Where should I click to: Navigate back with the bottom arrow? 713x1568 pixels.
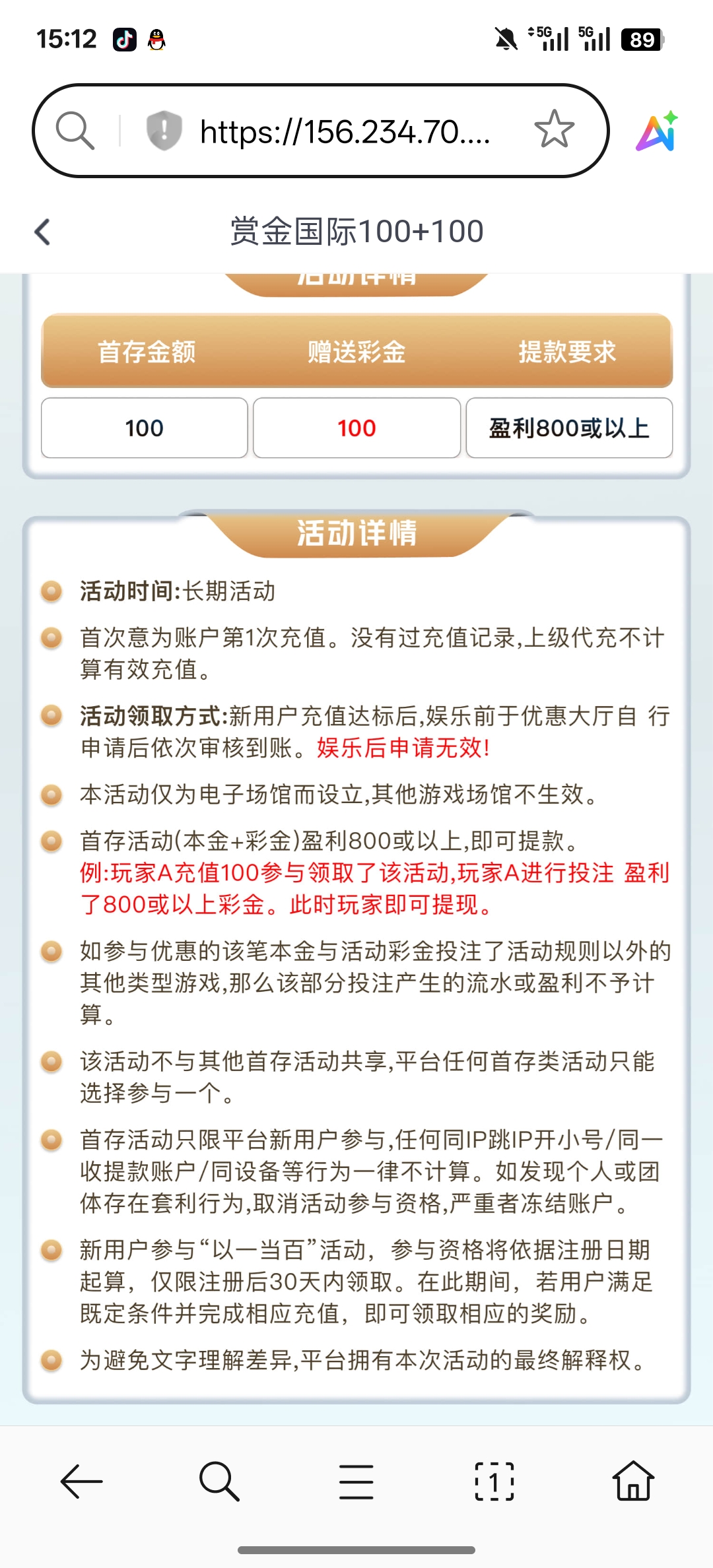pyautogui.click(x=81, y=1482)
